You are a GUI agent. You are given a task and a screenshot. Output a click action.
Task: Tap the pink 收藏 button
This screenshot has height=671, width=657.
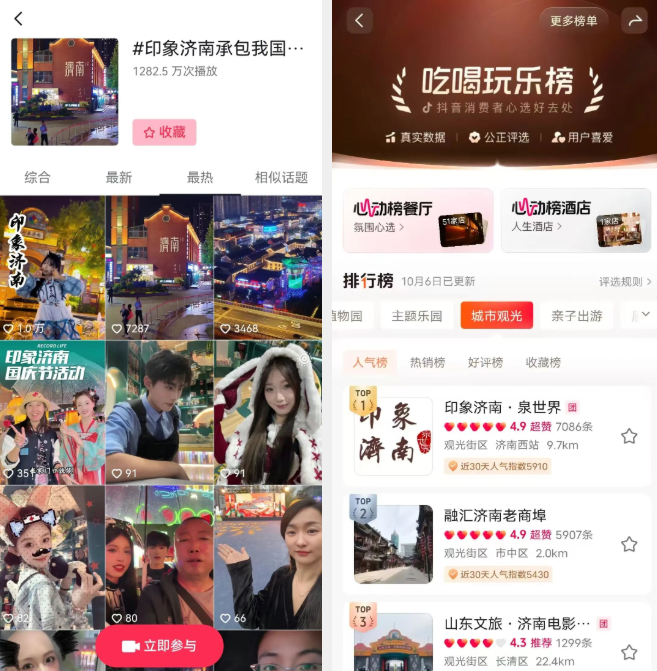(164, 132)
